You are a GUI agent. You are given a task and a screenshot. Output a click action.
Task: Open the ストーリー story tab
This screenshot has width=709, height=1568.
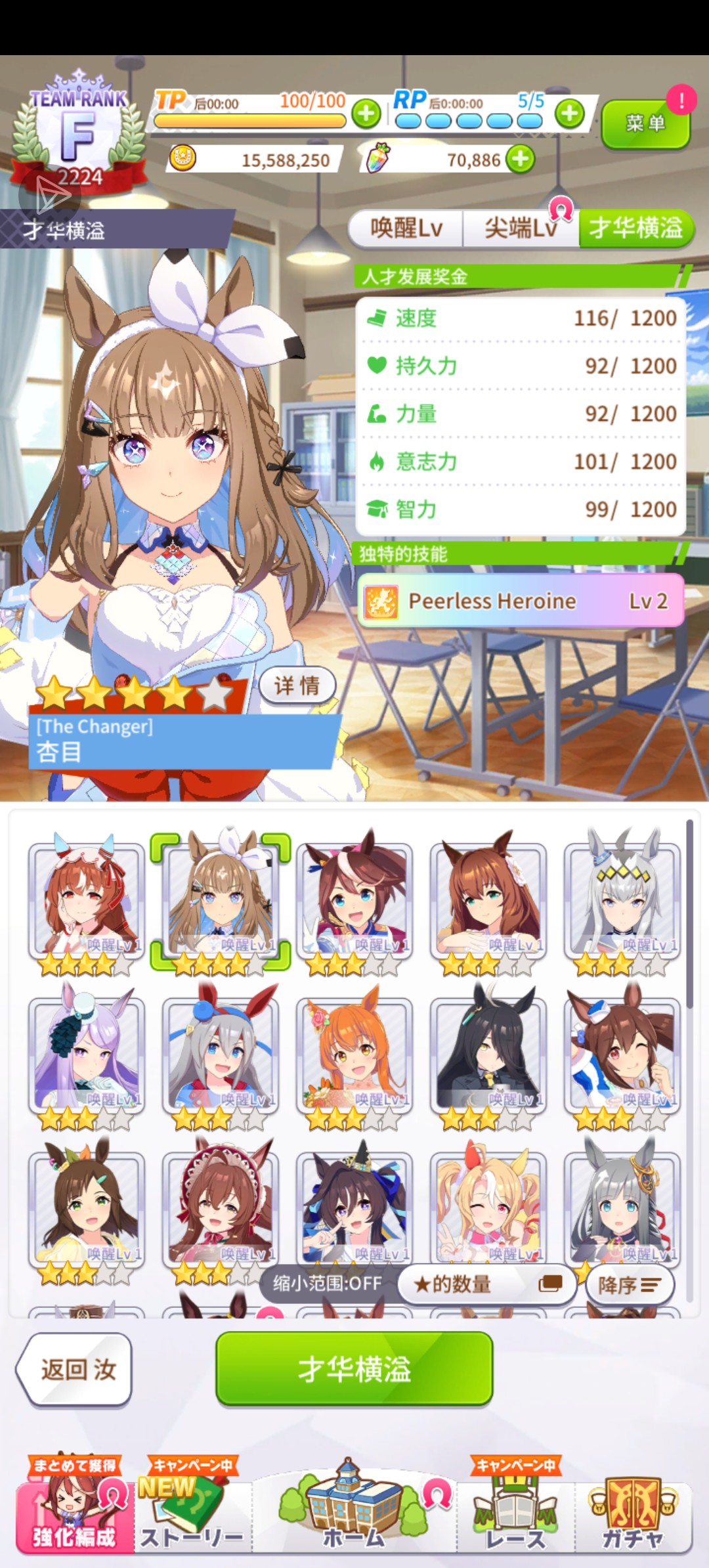pyautogui.click(x=192, y=1518)
